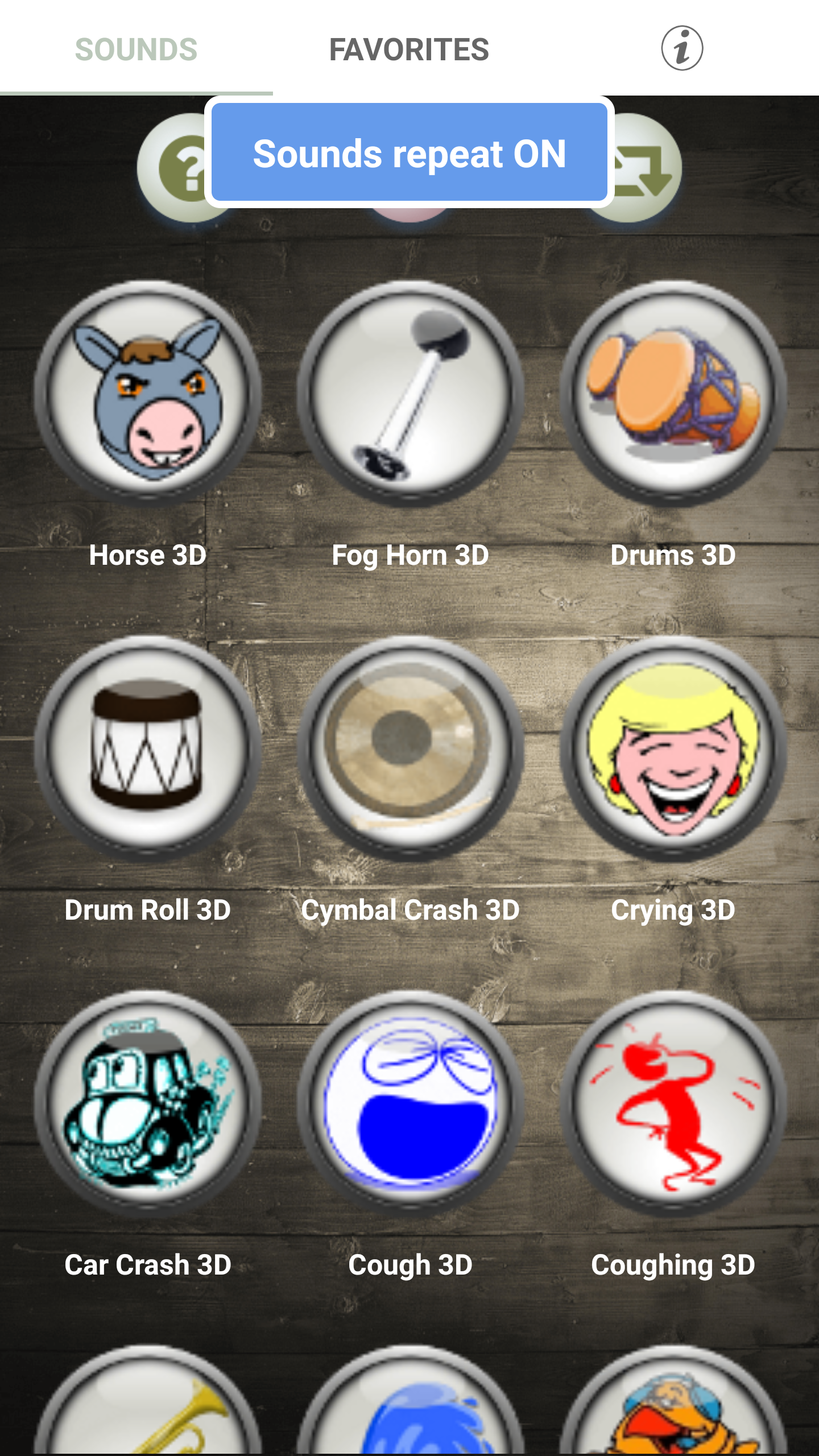This screenshot has height=1456, width=819.
Task: Play the Coughing 3D sound
Action: 673,1103
